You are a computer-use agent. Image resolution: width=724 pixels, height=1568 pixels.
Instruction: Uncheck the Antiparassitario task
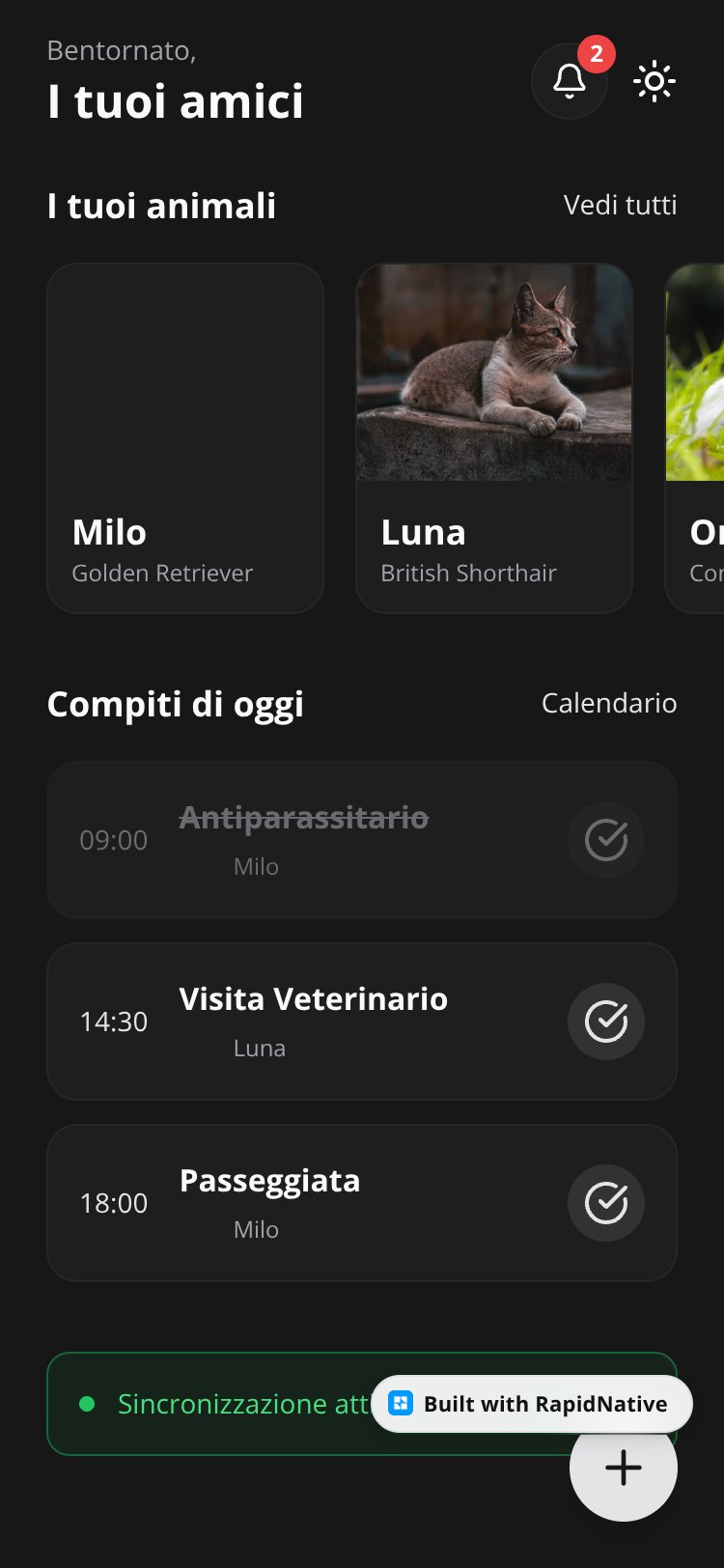pyautogui.click(x=606, y=840)
